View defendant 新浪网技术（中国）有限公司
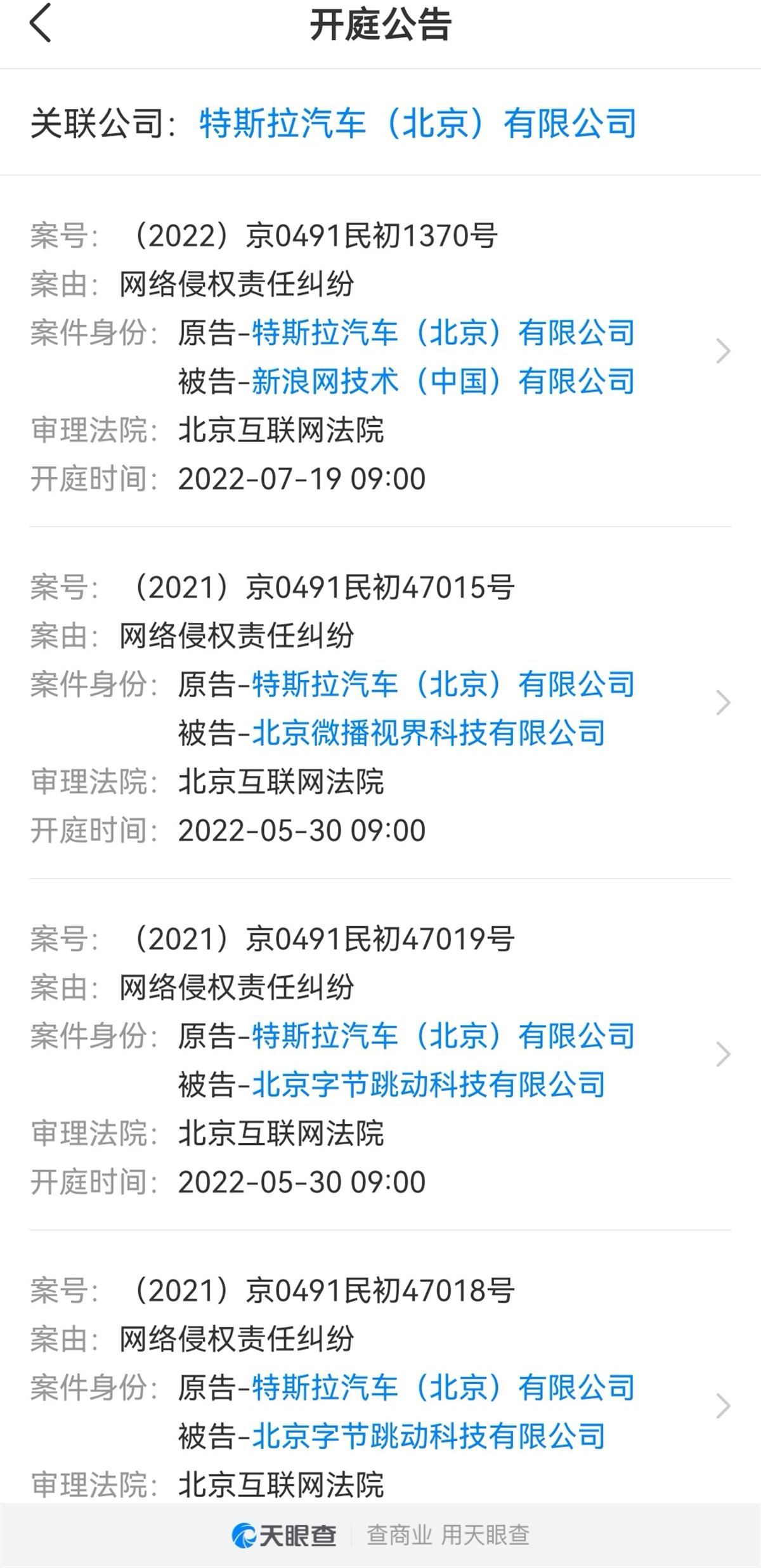This screenshot has height=1568, width=761. [443, 382]
